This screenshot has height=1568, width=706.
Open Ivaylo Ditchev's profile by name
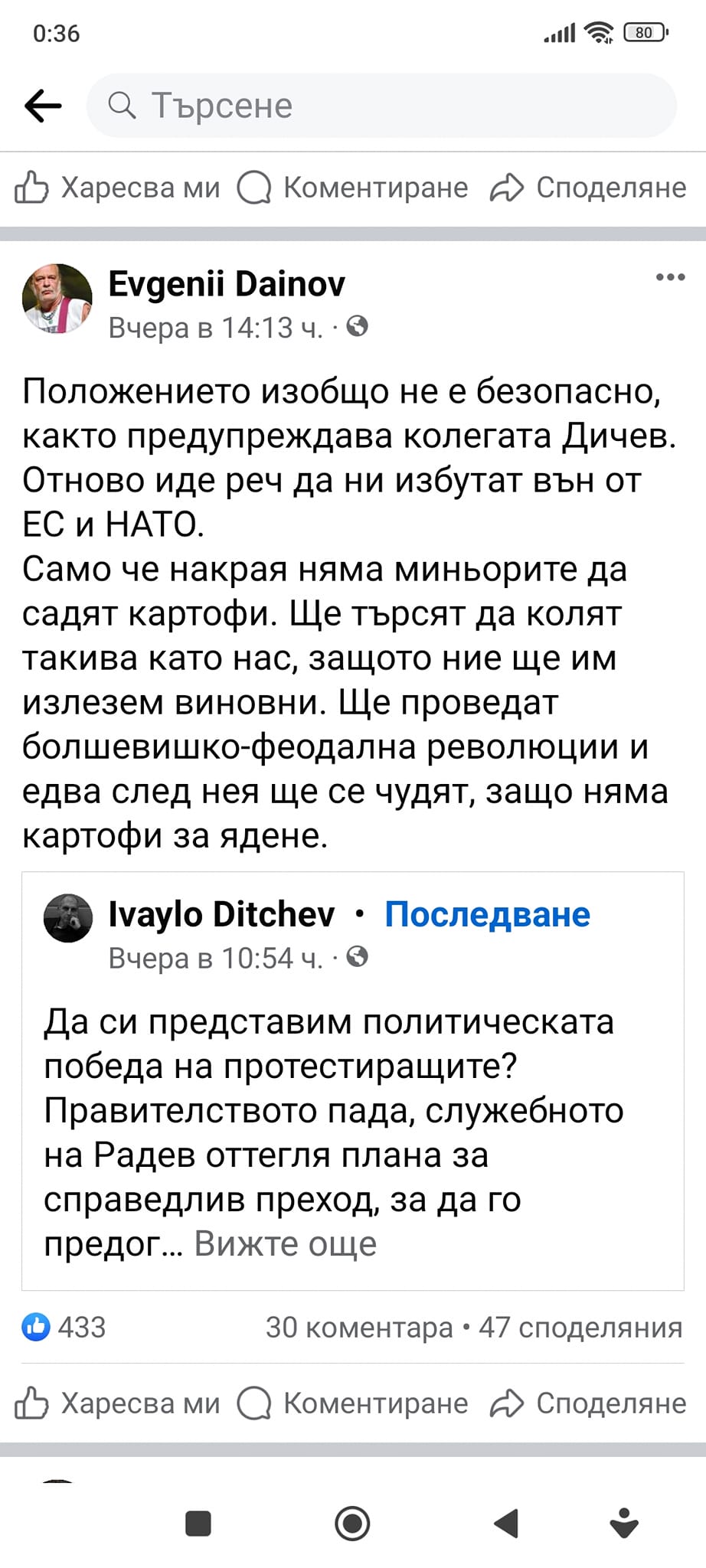(221, 914)
